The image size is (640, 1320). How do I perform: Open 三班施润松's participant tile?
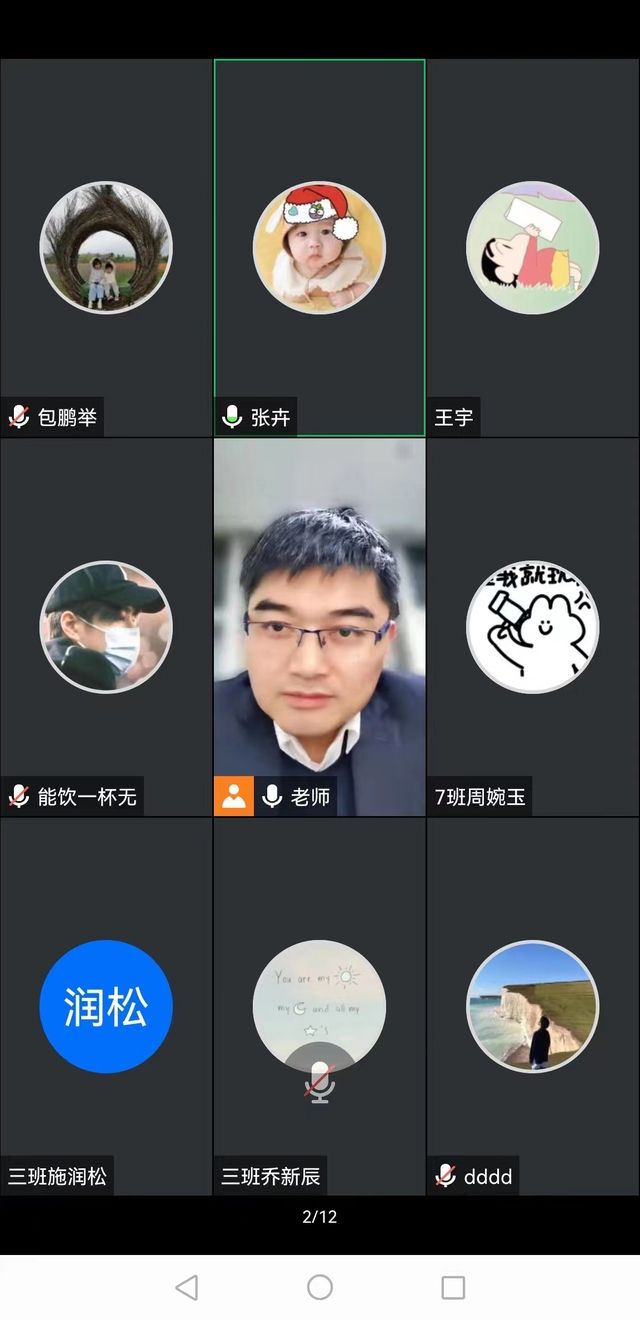pos(106,1006)
